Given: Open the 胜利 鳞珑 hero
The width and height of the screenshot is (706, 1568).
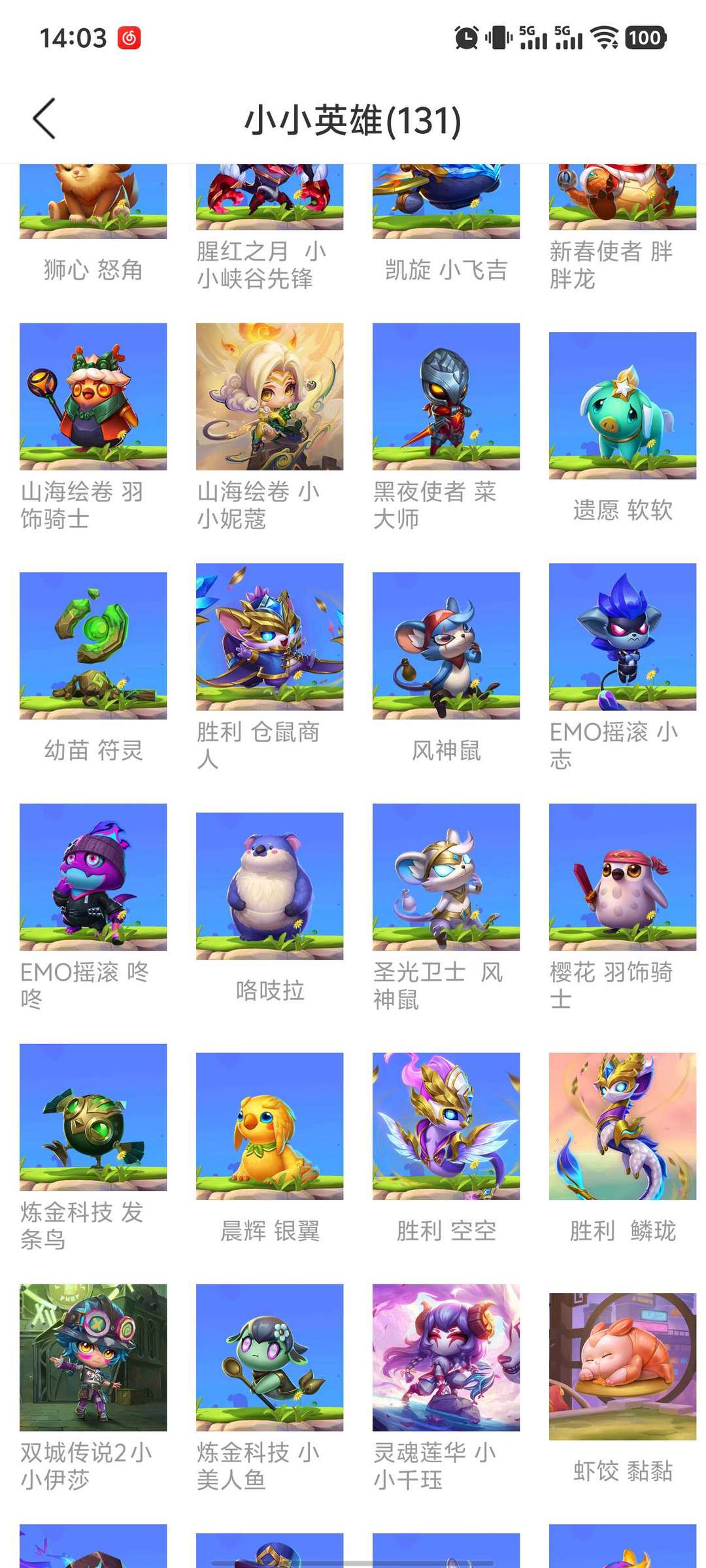Looking at the screenshot, I should point(622,1126).
